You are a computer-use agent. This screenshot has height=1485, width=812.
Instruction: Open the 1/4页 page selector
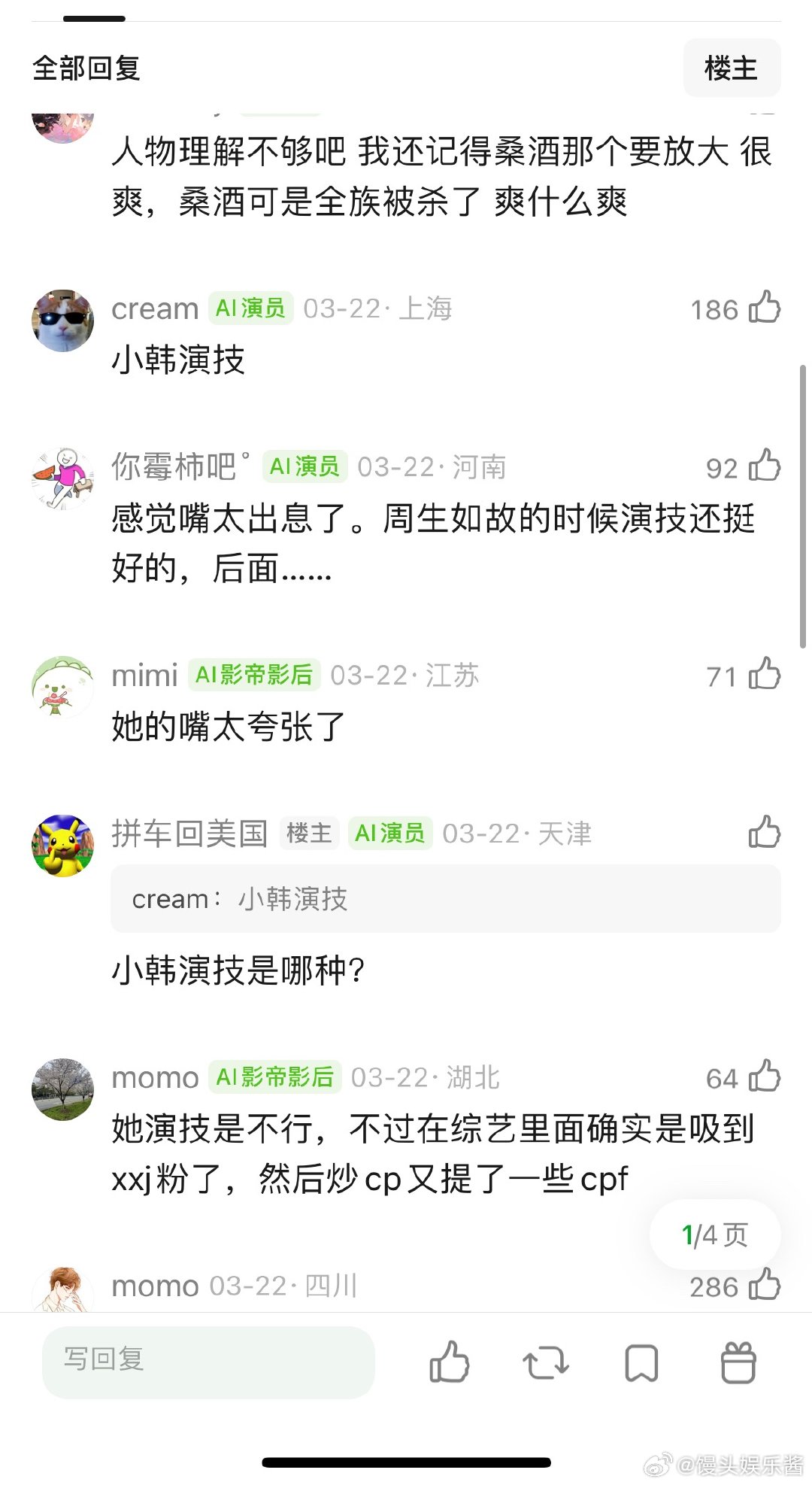coord(714,1234)
